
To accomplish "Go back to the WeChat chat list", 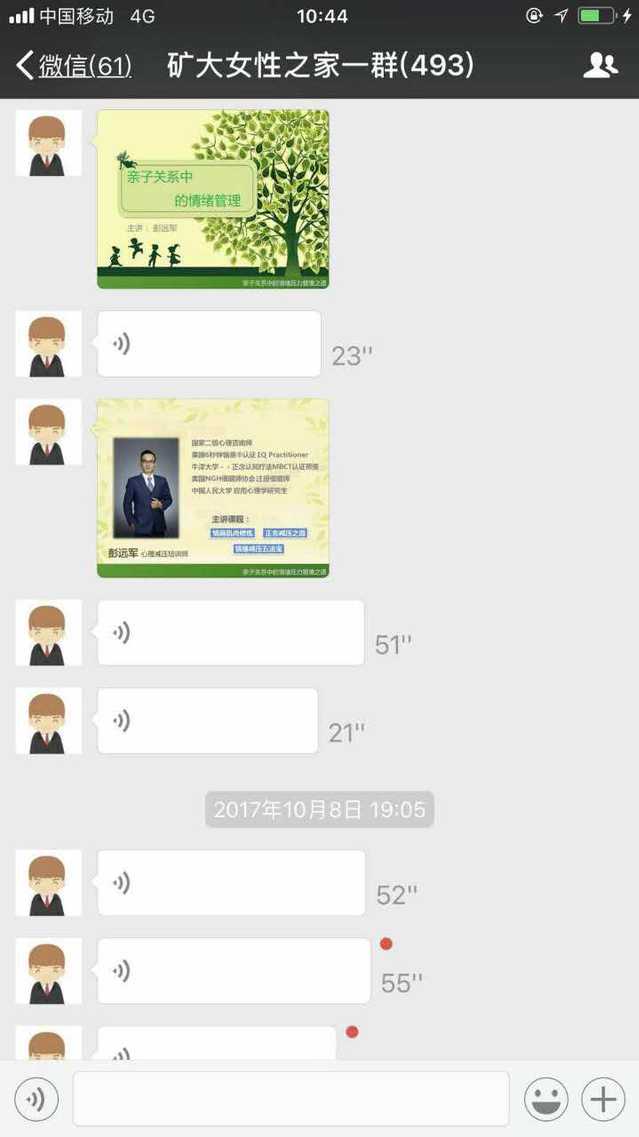I will click(73, 66).
